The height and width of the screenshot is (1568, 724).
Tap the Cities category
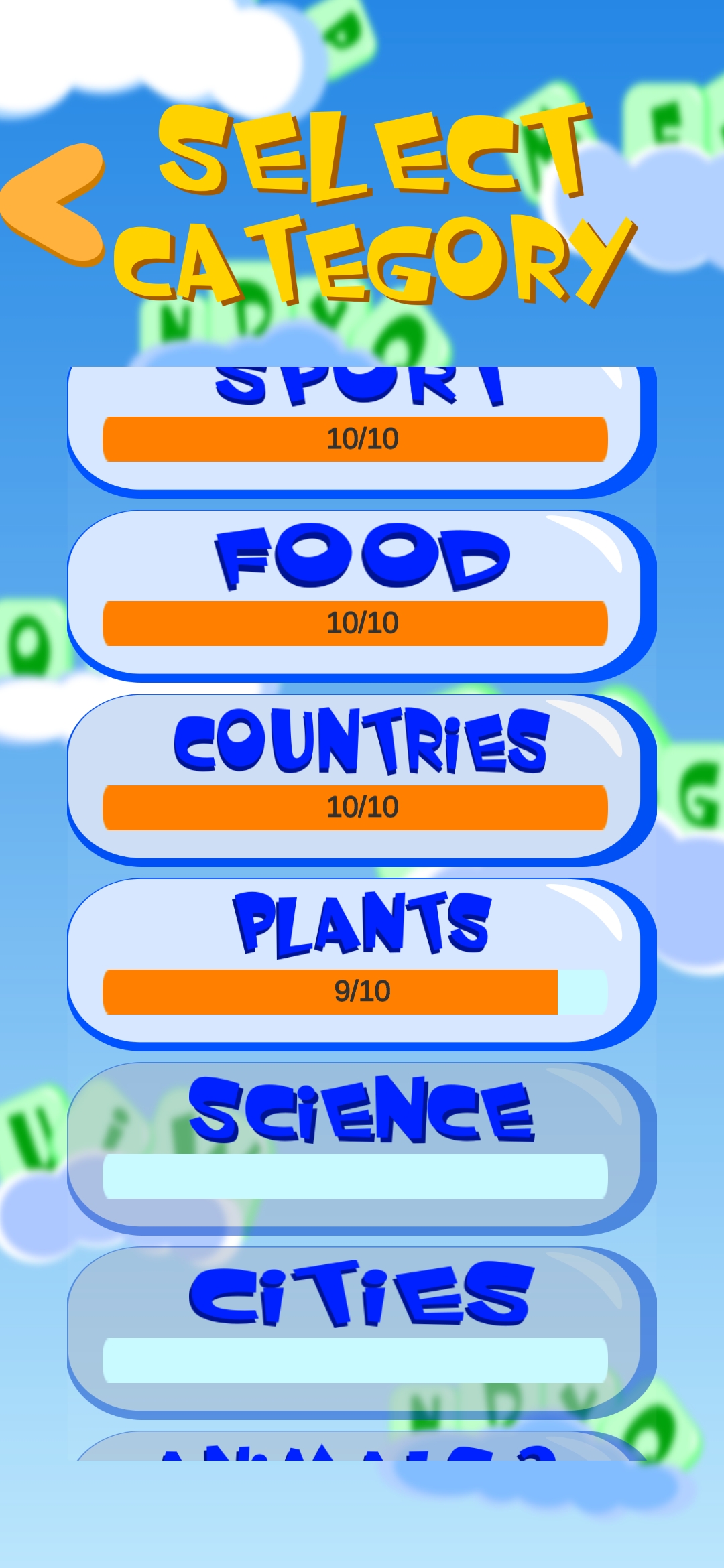coord(361,1331)
